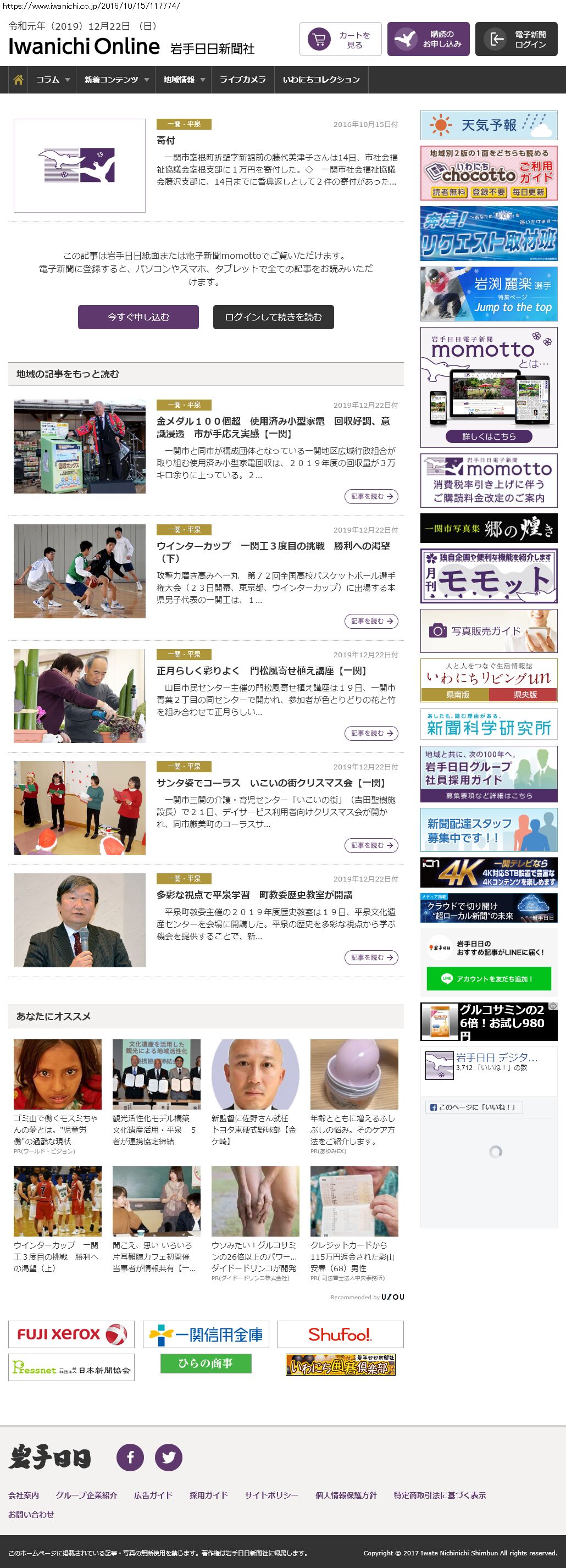Open いわにちコレクション in the nav bar
Viewport: 566px width, 1568px height.
(x=321, y=80)
